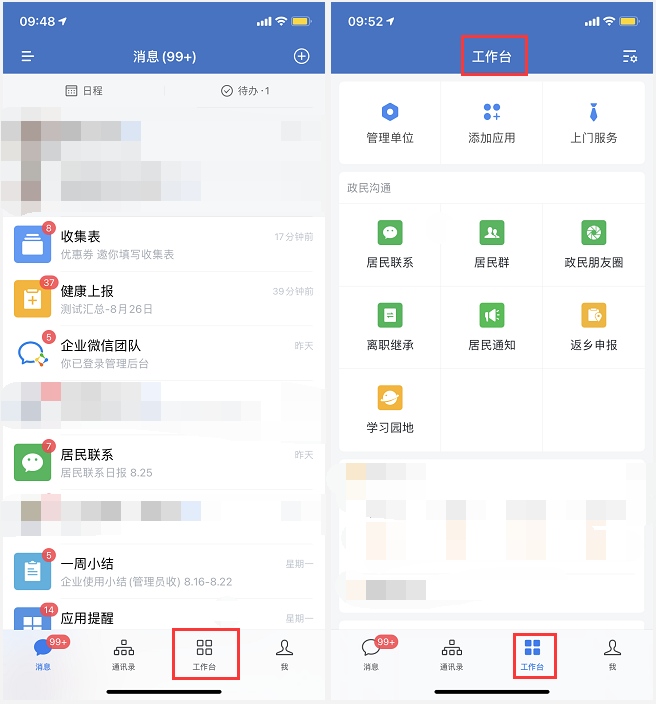Image resolution: width=656 pixels, height=704 pixels.
Task: Launch the 居民通知 app
Action: click(491, 327)
